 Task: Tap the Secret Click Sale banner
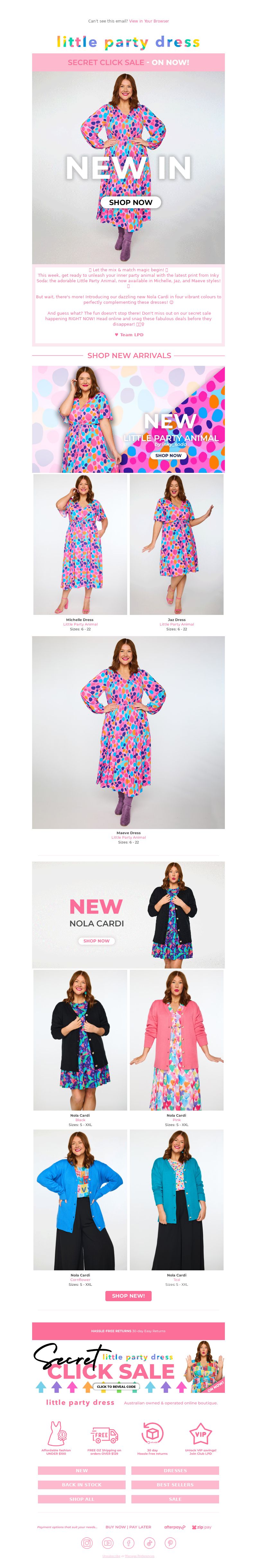click(x=128, y=62)
